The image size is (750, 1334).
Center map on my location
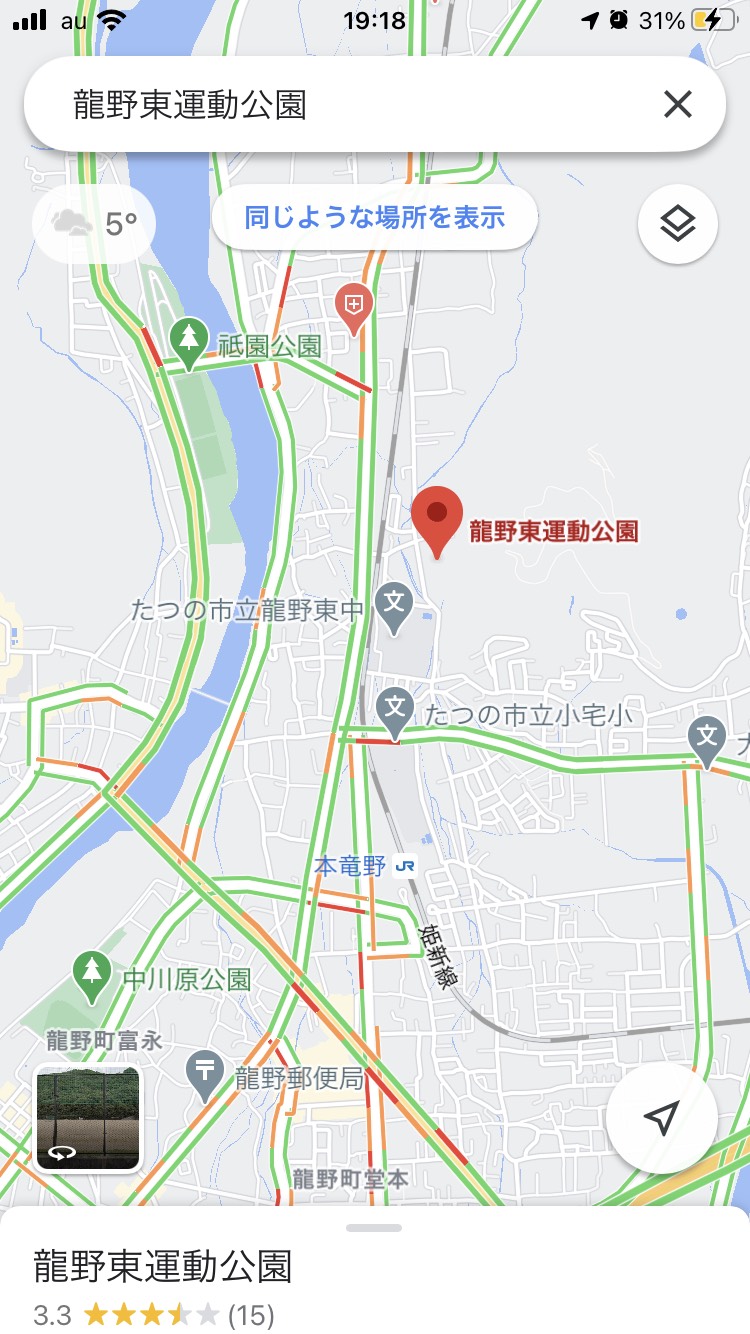coord(661,1118)
